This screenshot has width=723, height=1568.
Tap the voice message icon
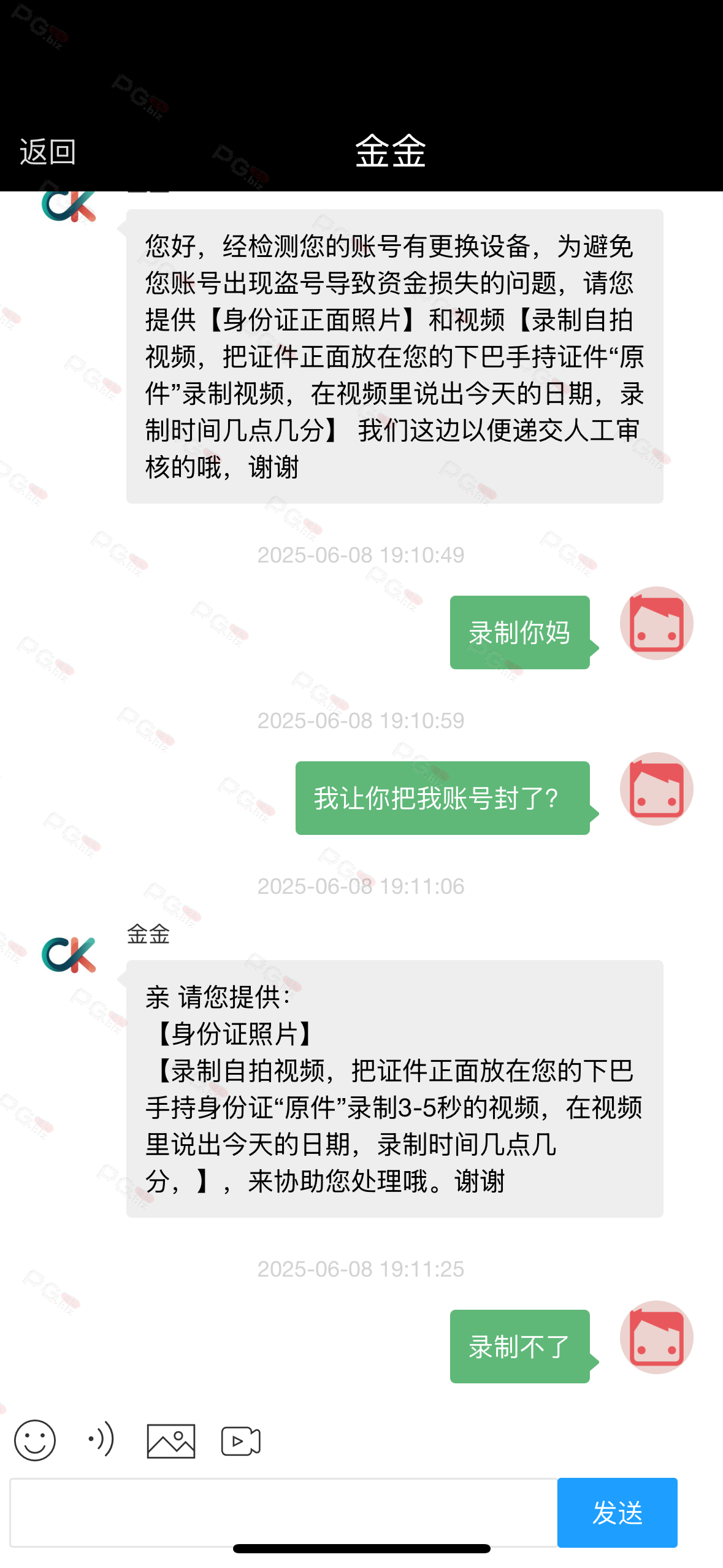click(101, 1439)
